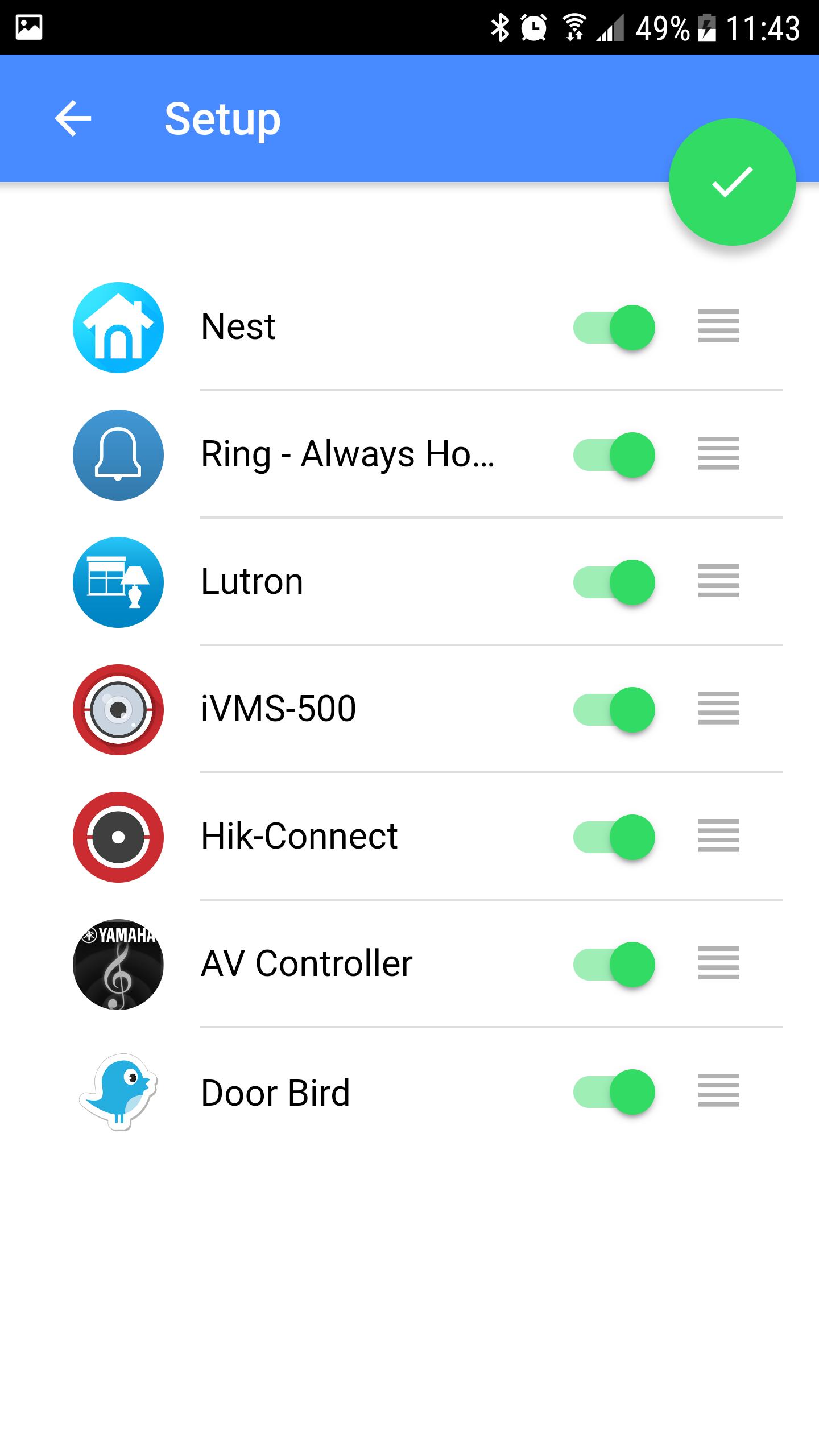The image size is (819, 1456).
Task: Tap the Hik-Connect icon
Action: tap(118, 837)
